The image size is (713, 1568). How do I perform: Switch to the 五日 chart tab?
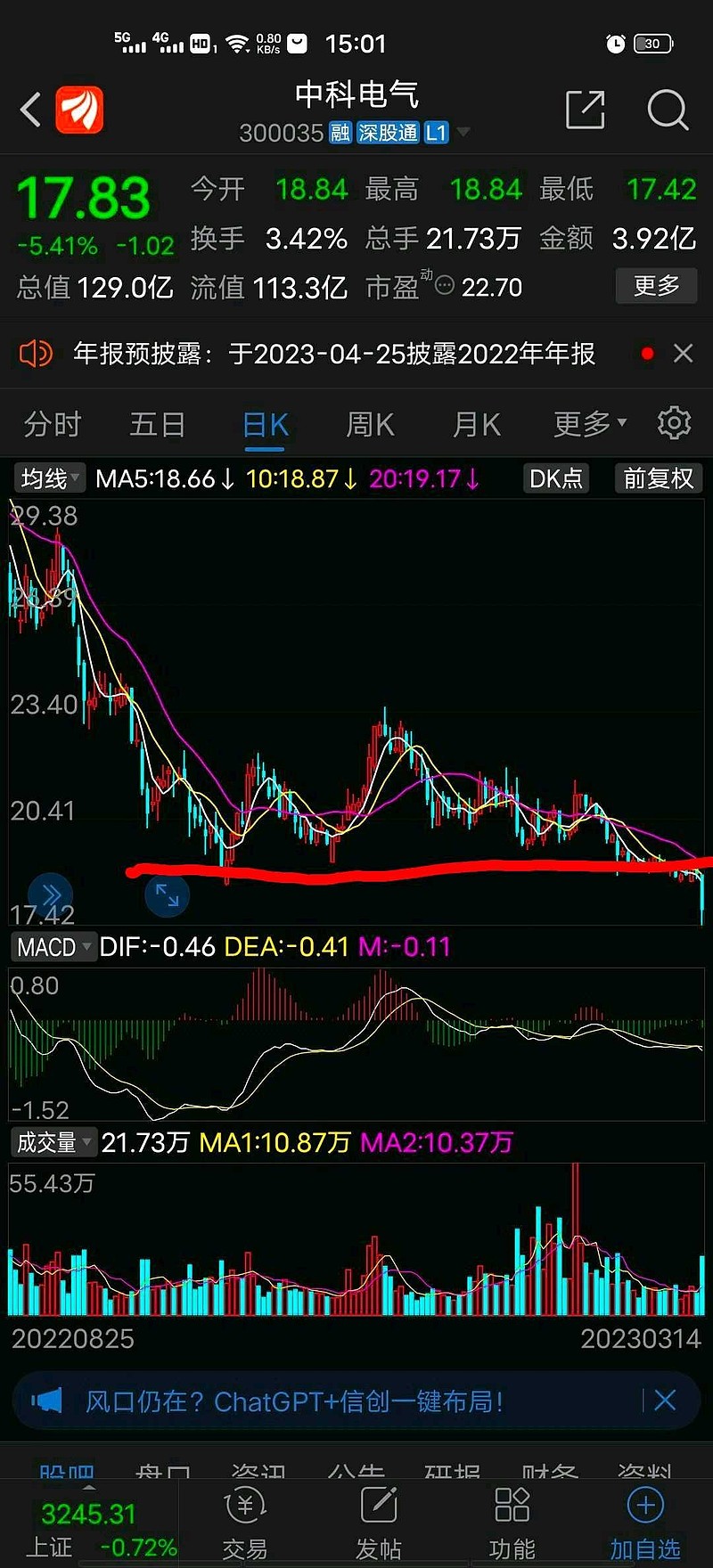[158, 424]
